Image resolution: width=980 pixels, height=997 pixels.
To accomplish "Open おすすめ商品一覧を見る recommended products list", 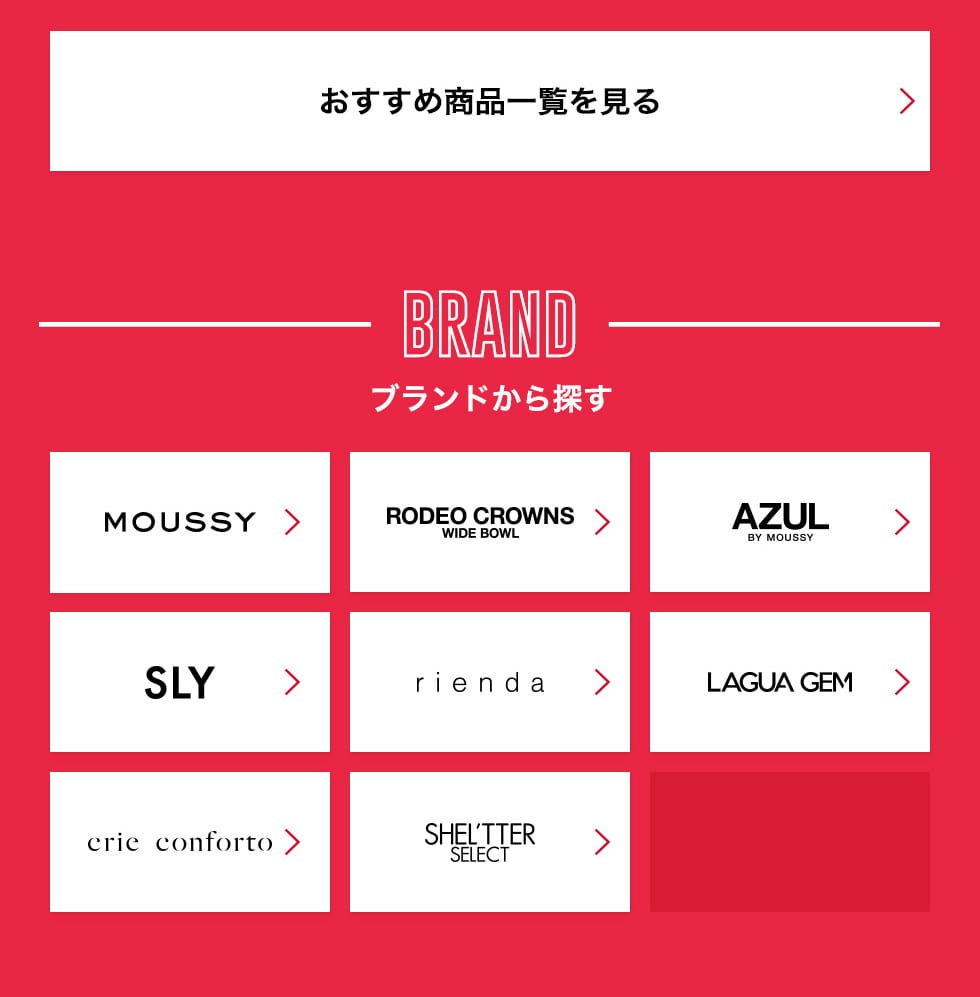I will 489,101.
